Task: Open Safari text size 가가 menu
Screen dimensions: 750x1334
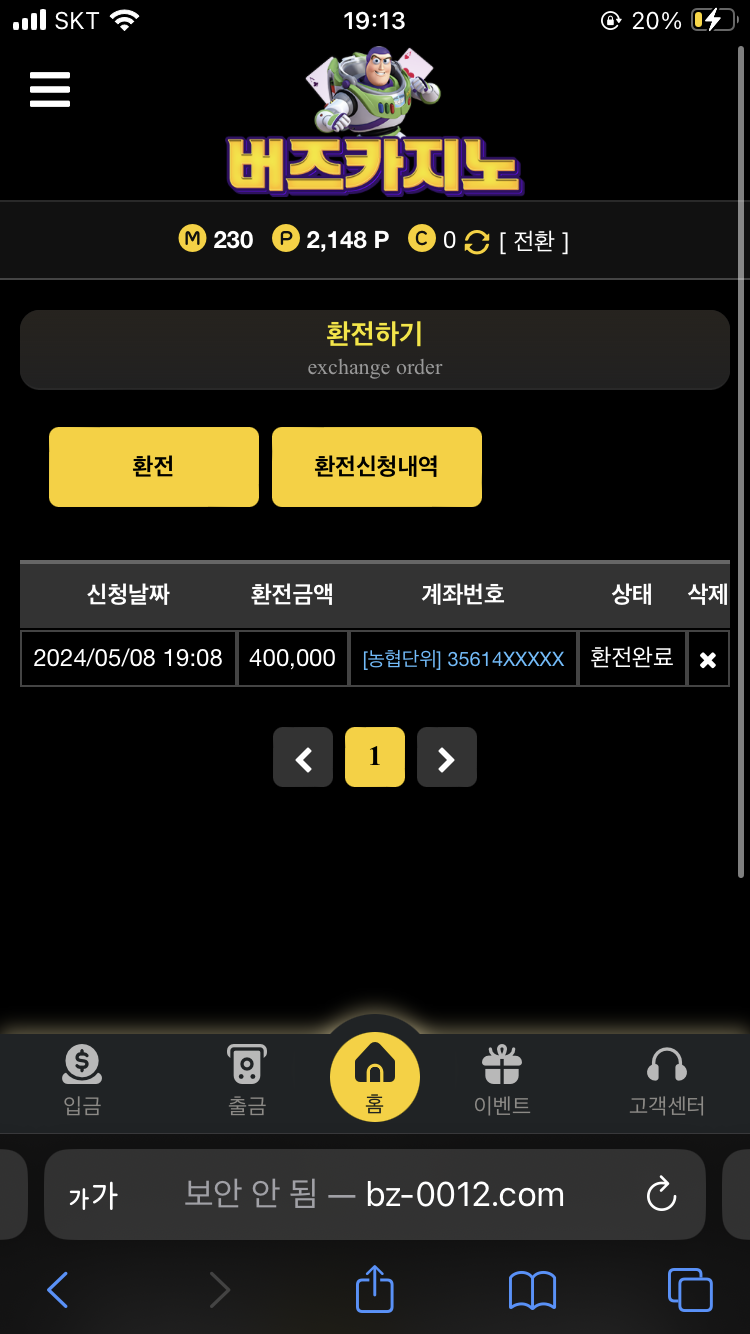Action: [x=93, y=1195]
